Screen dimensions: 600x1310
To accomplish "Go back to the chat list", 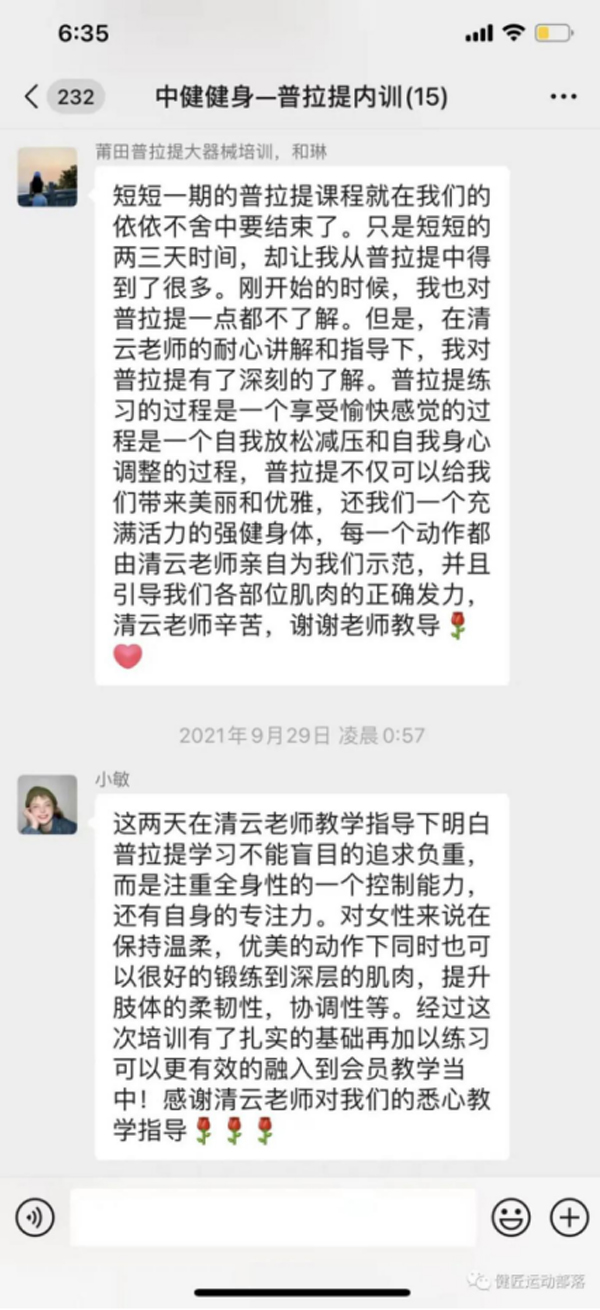I will [x=33, y=97].
